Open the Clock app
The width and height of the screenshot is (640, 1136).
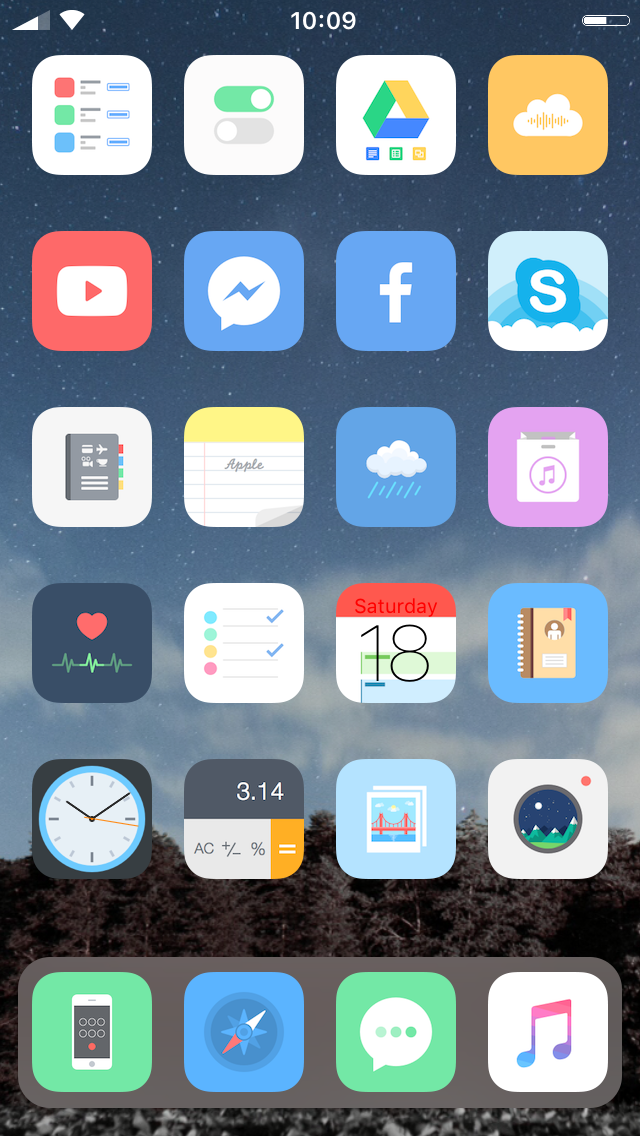(x=92, y=819)
